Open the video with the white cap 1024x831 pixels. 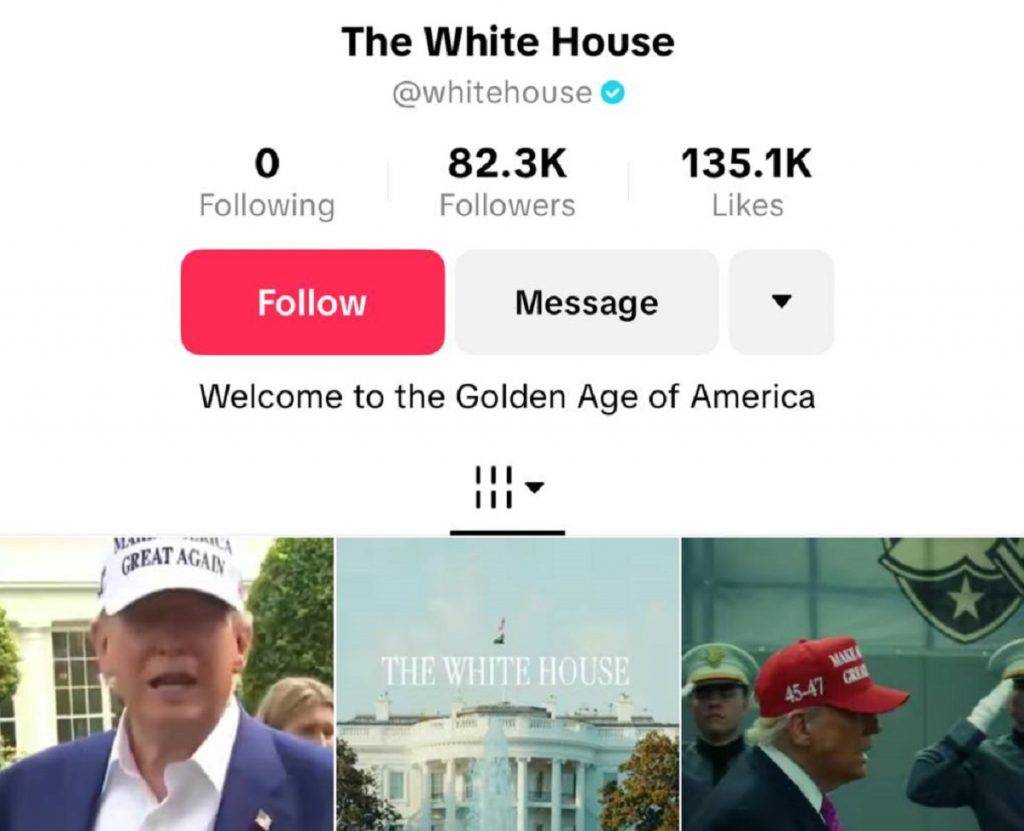[166, 684]
